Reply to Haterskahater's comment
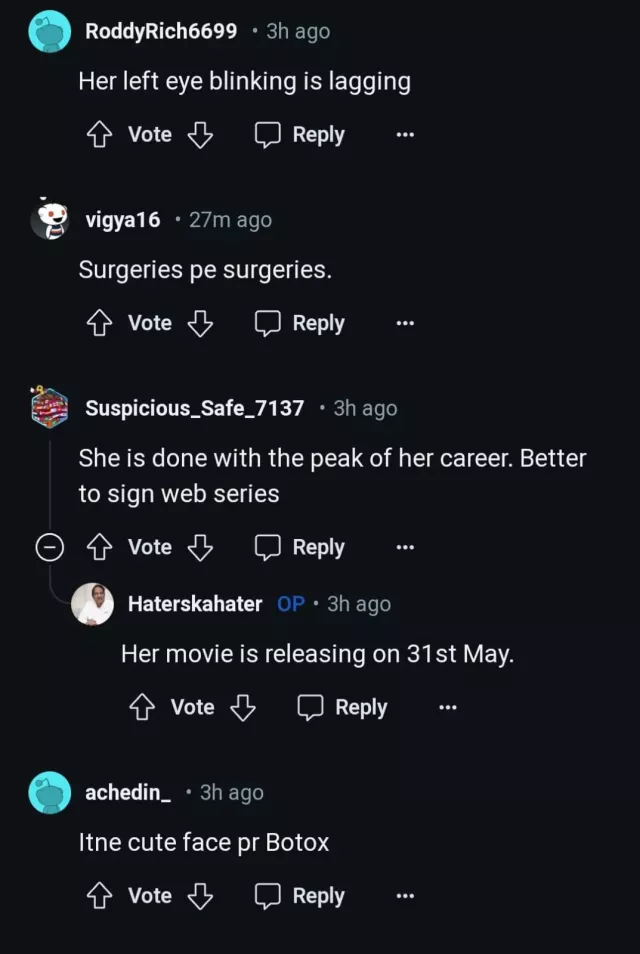Screen dimensions: 640x954 [x=343, y=707]
